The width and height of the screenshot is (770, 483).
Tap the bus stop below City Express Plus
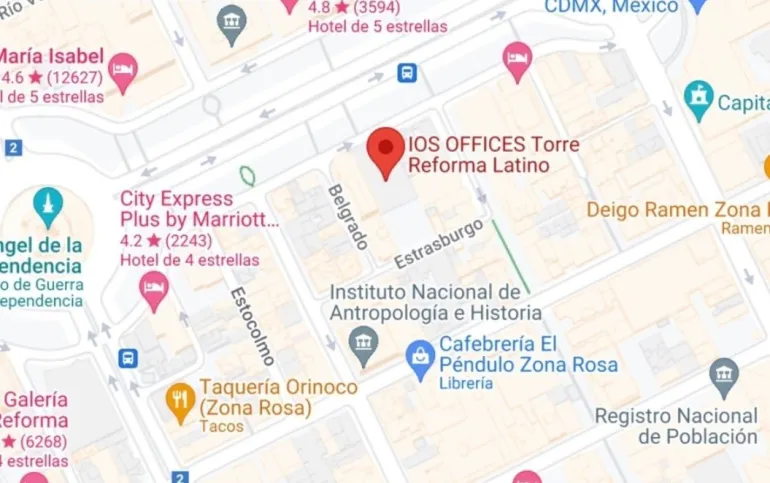coord(128,357)
